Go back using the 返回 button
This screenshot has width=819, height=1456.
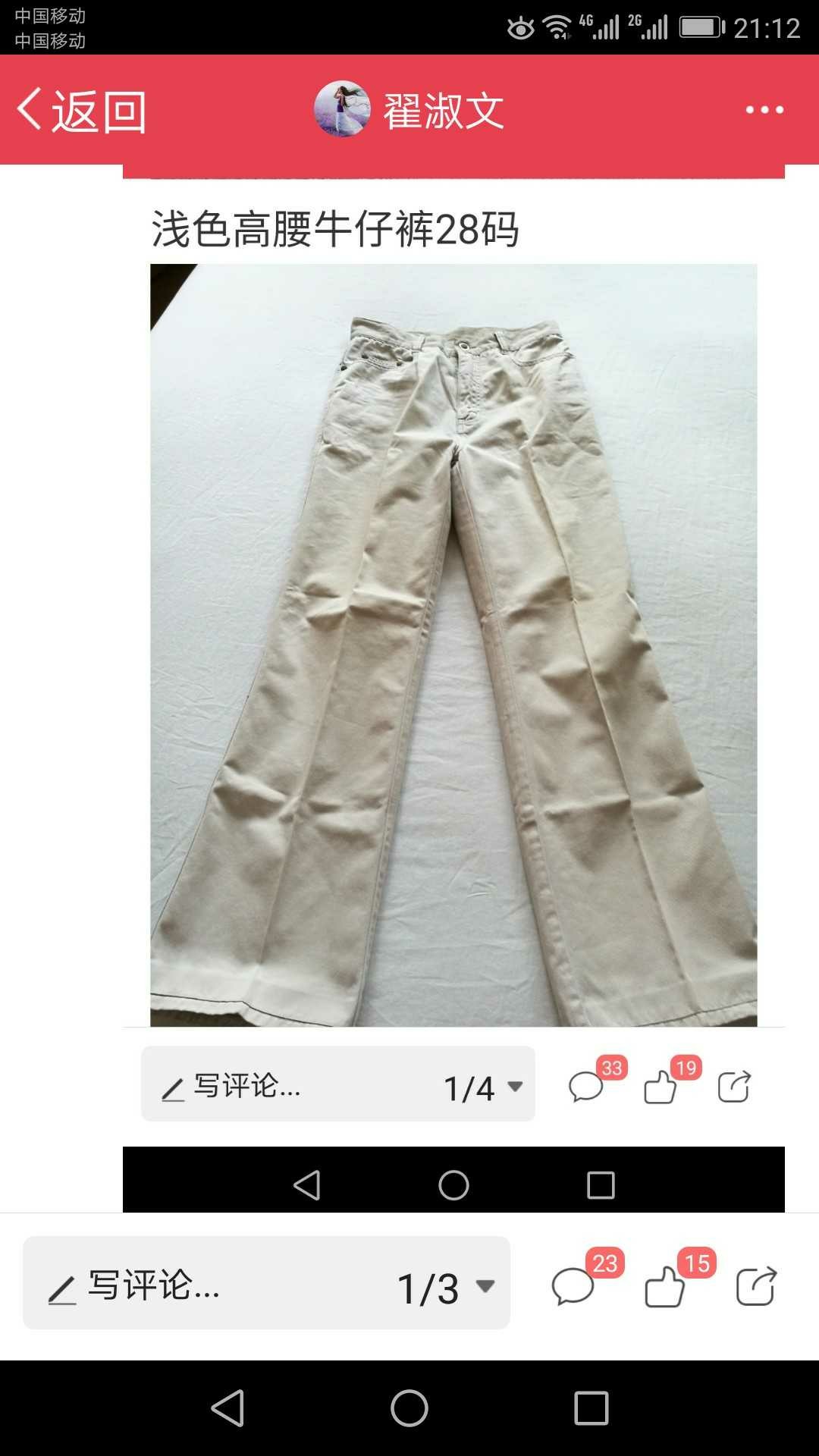pos(82,111)
